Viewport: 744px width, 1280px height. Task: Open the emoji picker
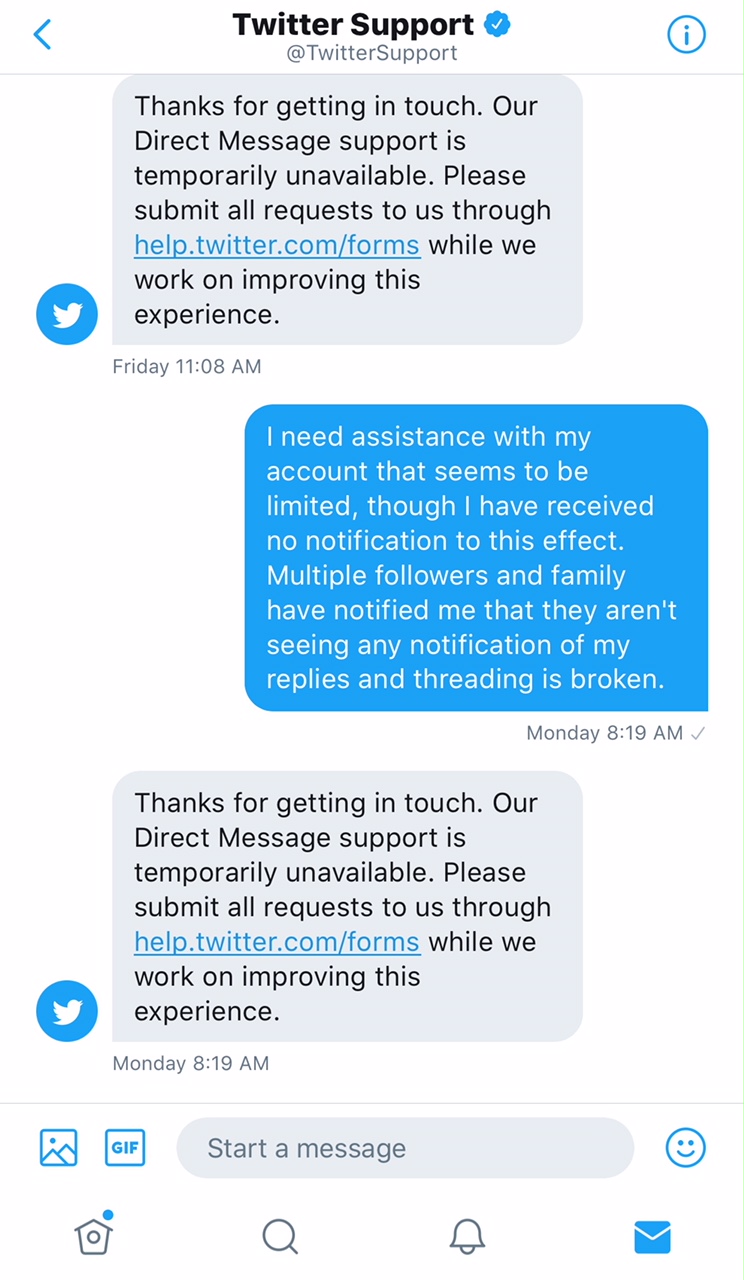pos(686,1147)
